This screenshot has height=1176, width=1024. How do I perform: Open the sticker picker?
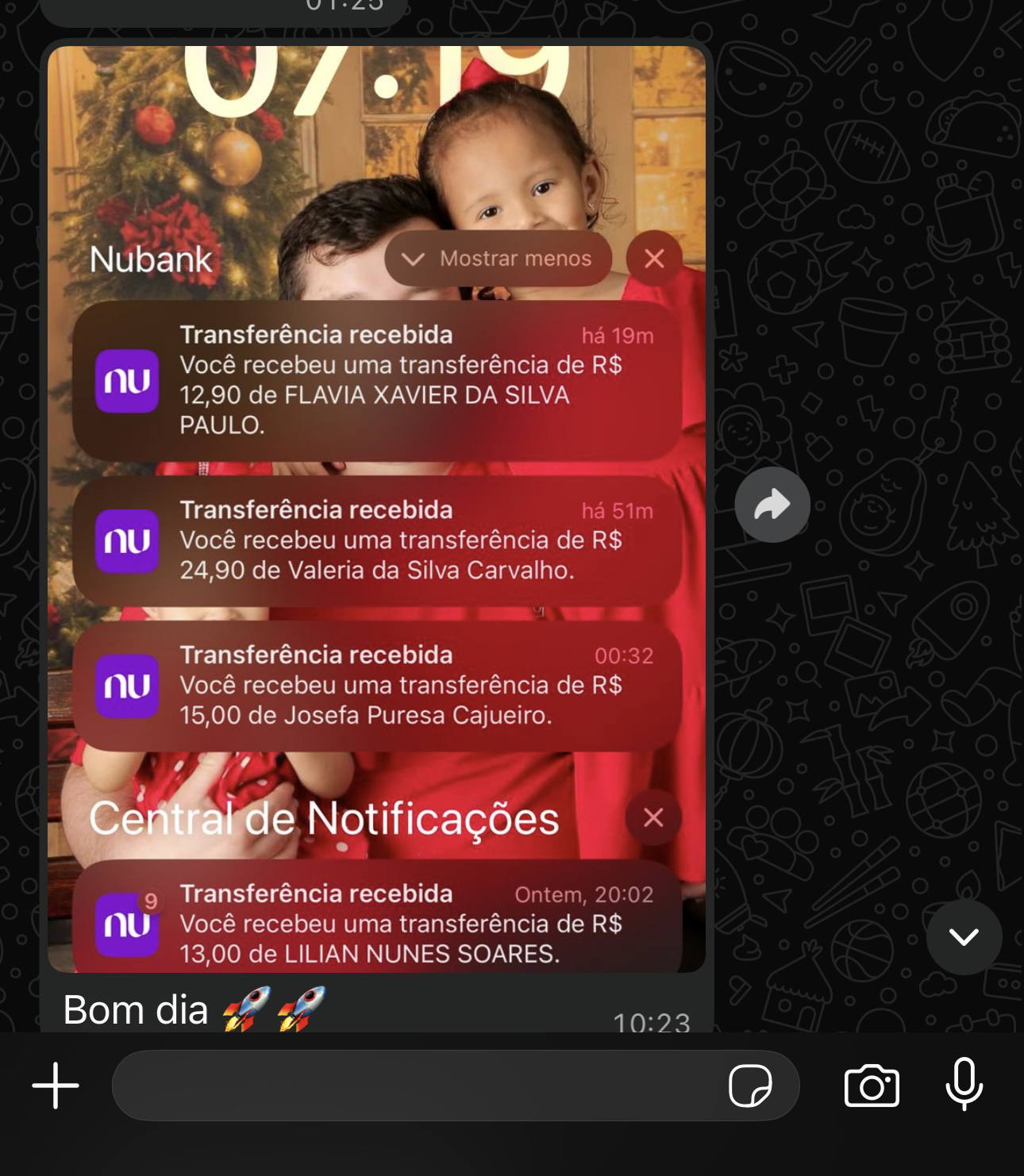[750, 1086]
